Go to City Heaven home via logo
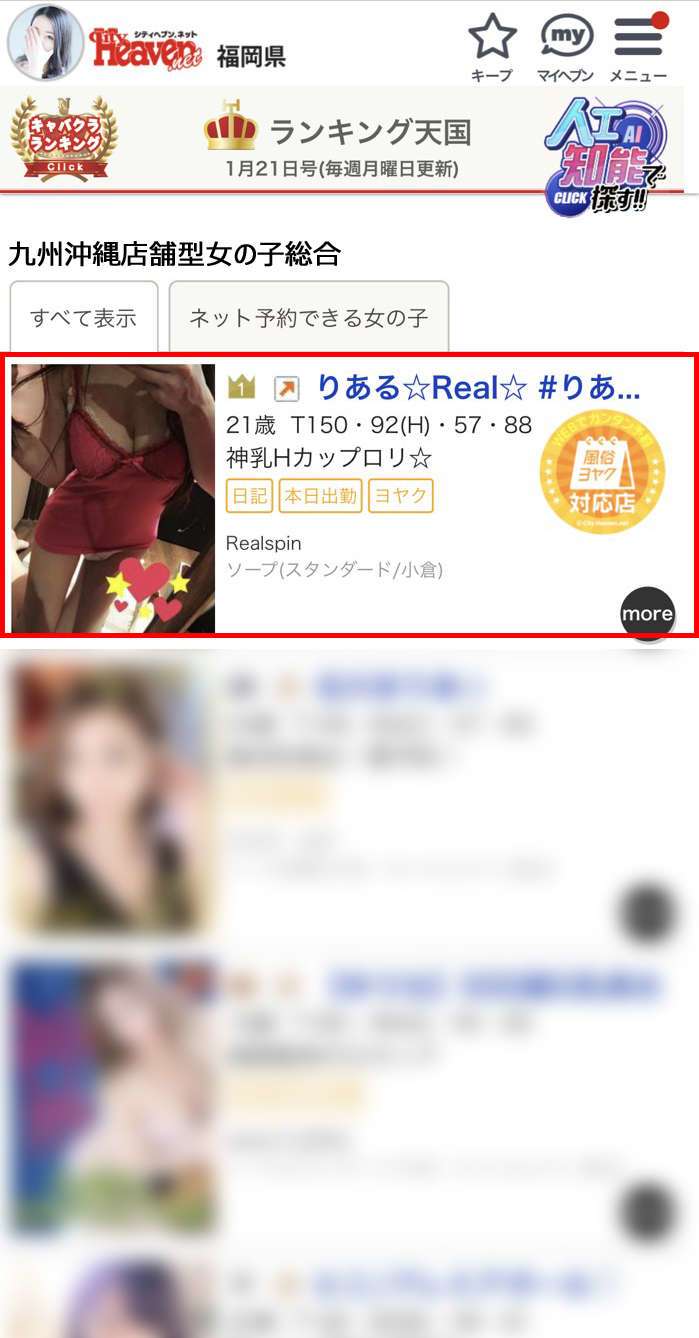The width and height of the screenshot is (699, 1338). tap(146, 47)
